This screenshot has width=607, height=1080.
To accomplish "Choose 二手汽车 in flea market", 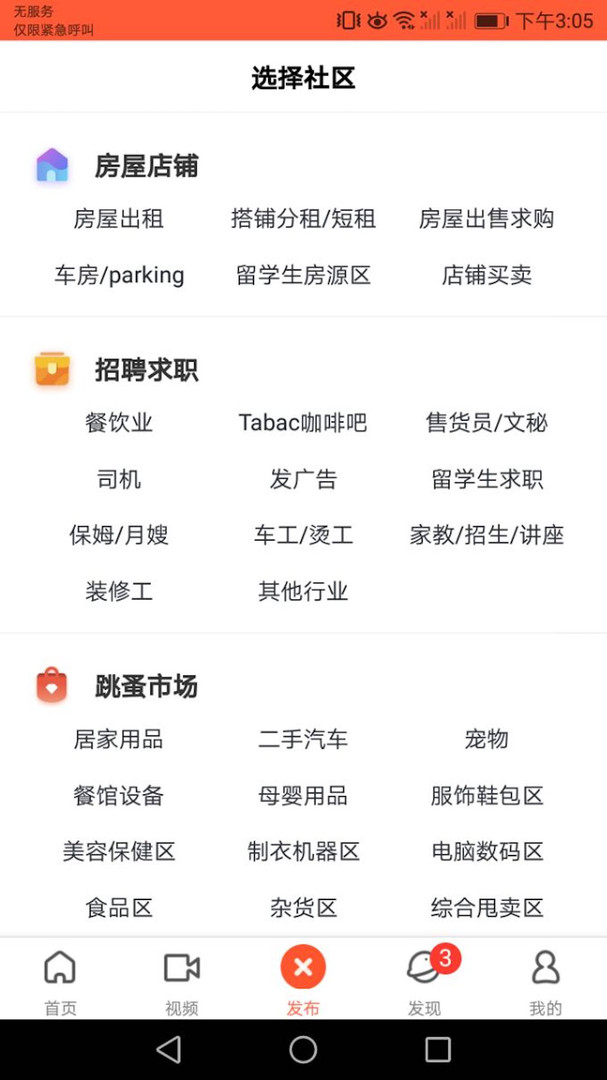I will pyautogui.click(x=303, y=740).
